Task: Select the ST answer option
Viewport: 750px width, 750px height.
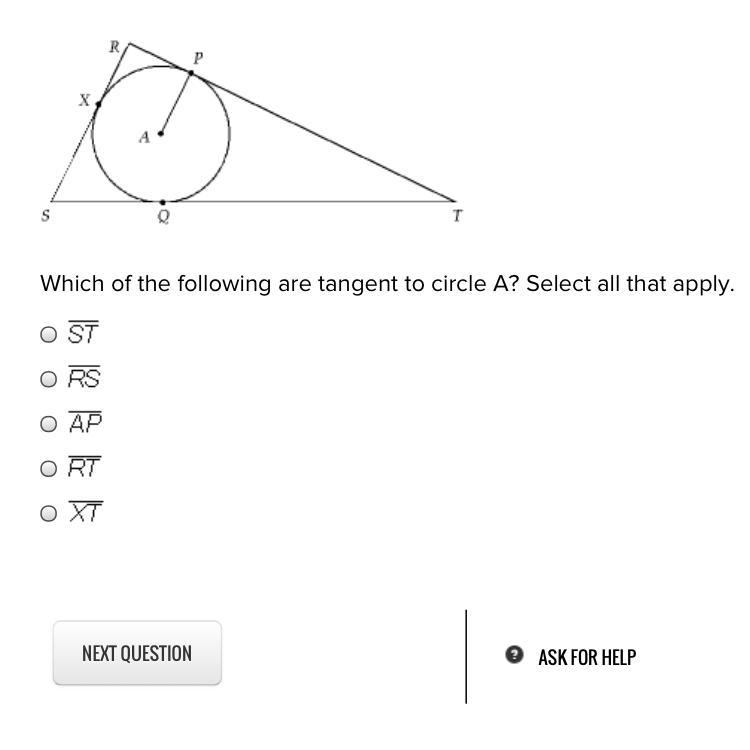Action: click(48, 334)
